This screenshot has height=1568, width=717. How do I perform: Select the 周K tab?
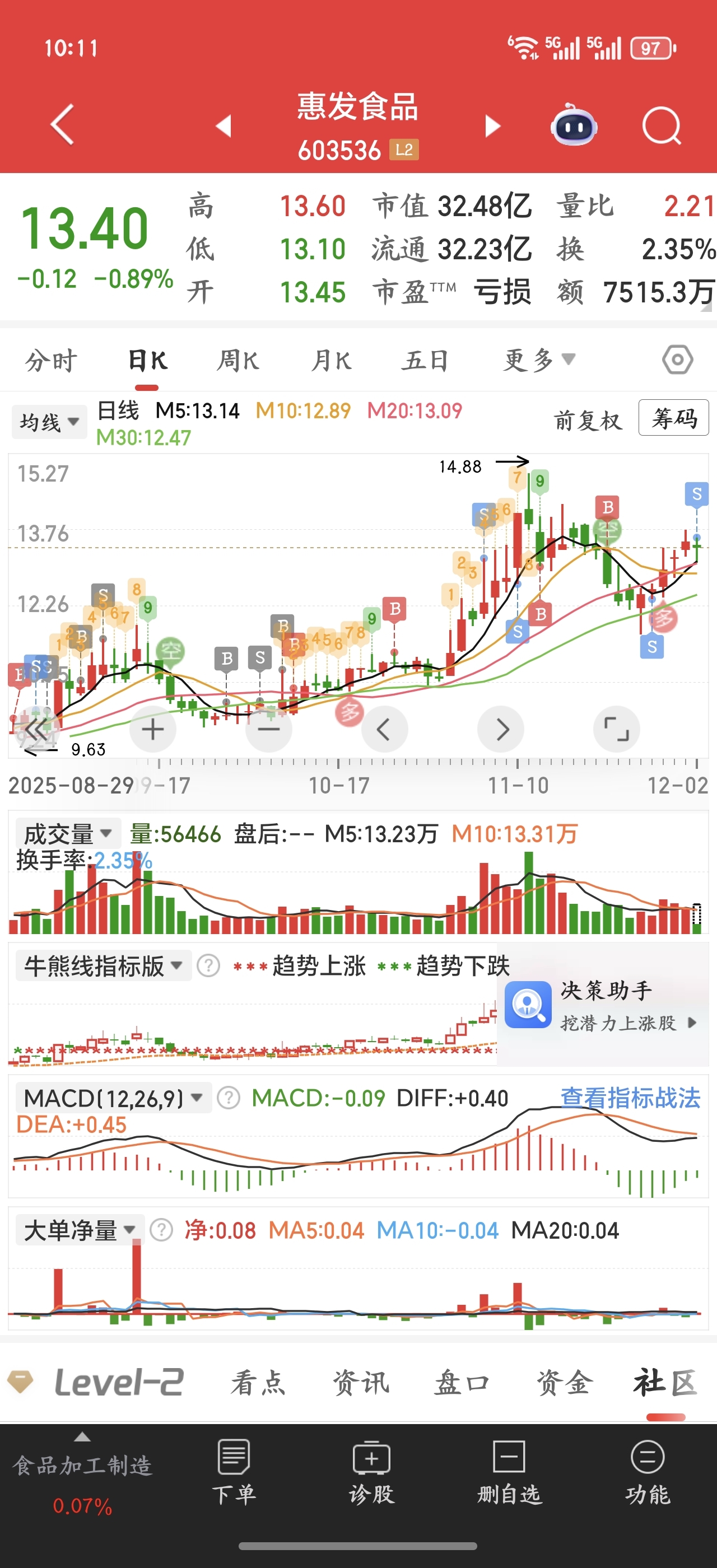[238, 360]
